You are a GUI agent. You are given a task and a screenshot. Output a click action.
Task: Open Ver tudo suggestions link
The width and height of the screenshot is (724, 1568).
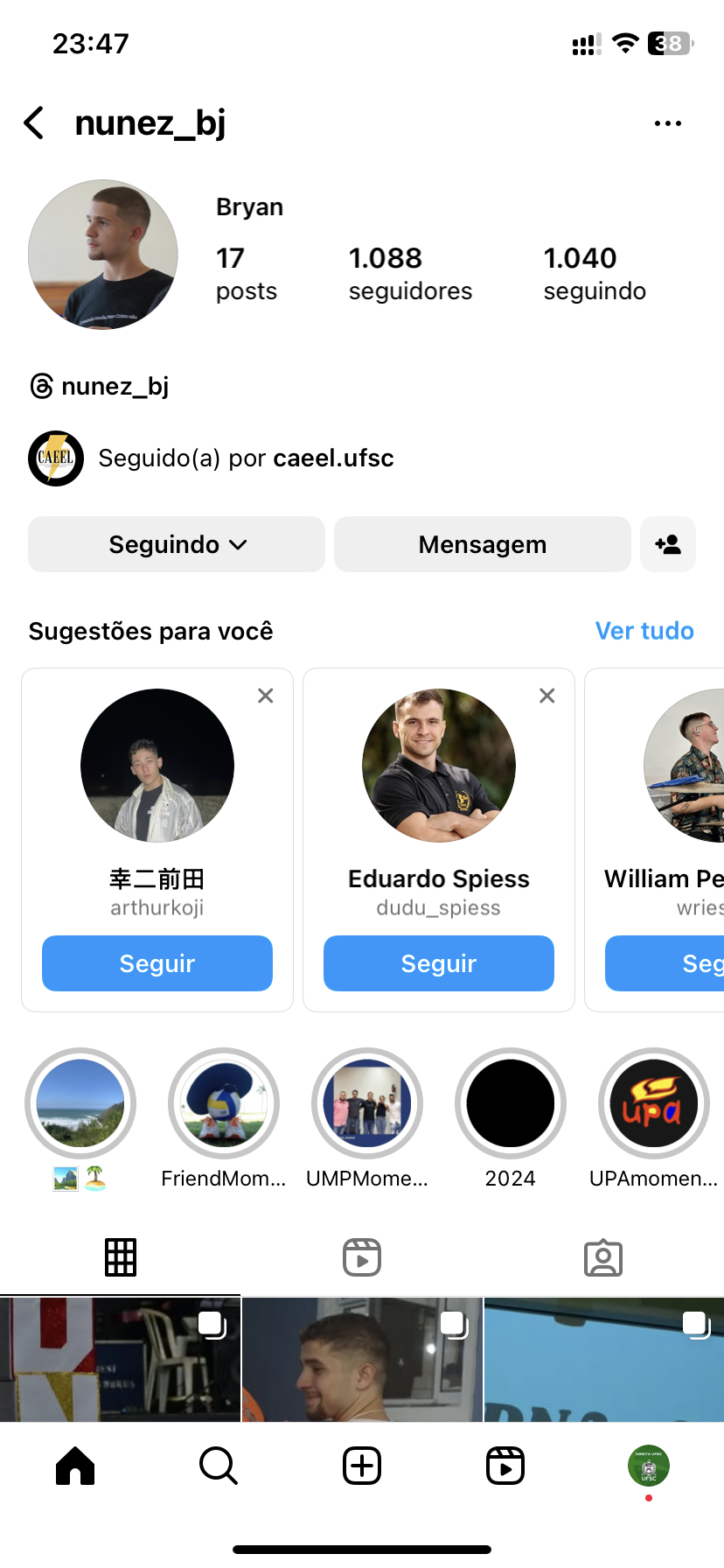(644, 631)
